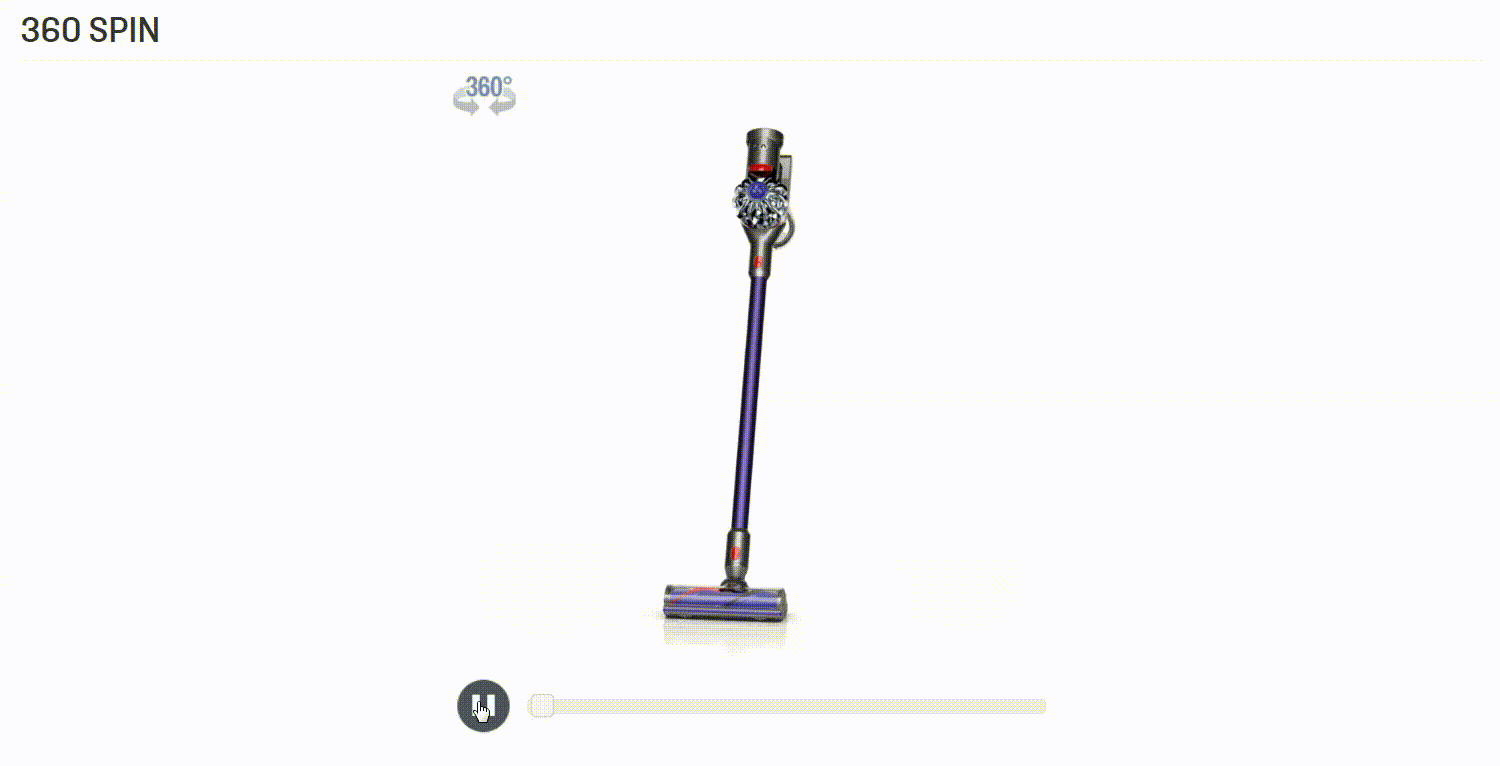1500x766 pixels.
Task: Pause the 360 spin playback
Action: pyautogui.click(x=483, y=706)
